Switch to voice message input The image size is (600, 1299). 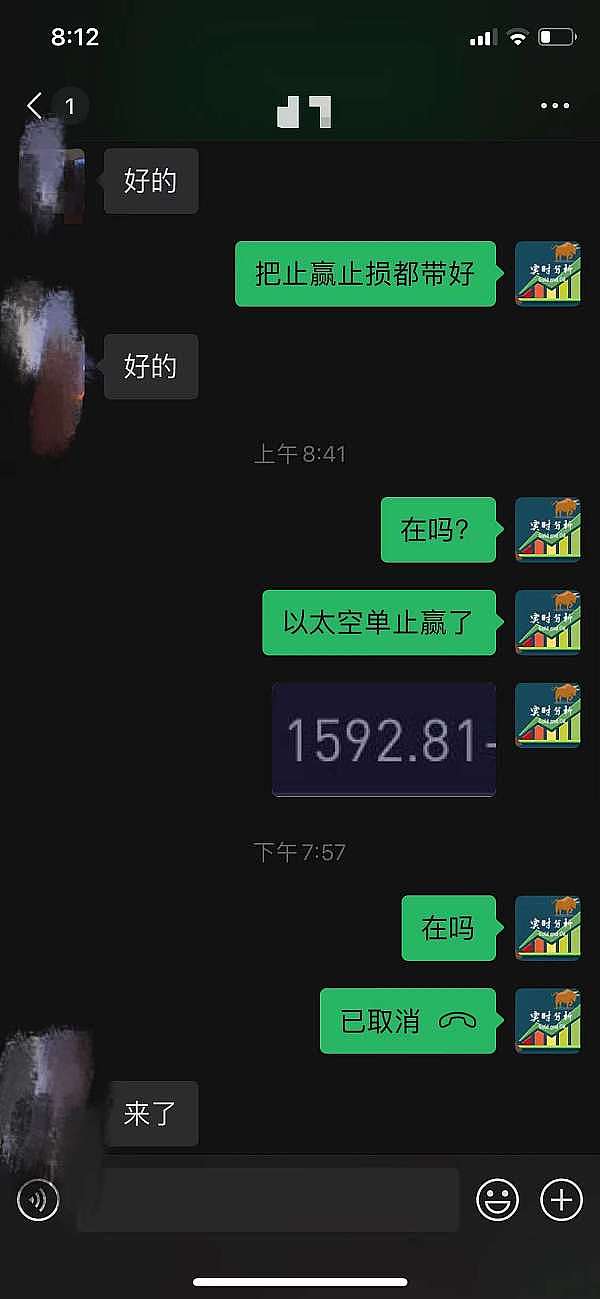38,1199
